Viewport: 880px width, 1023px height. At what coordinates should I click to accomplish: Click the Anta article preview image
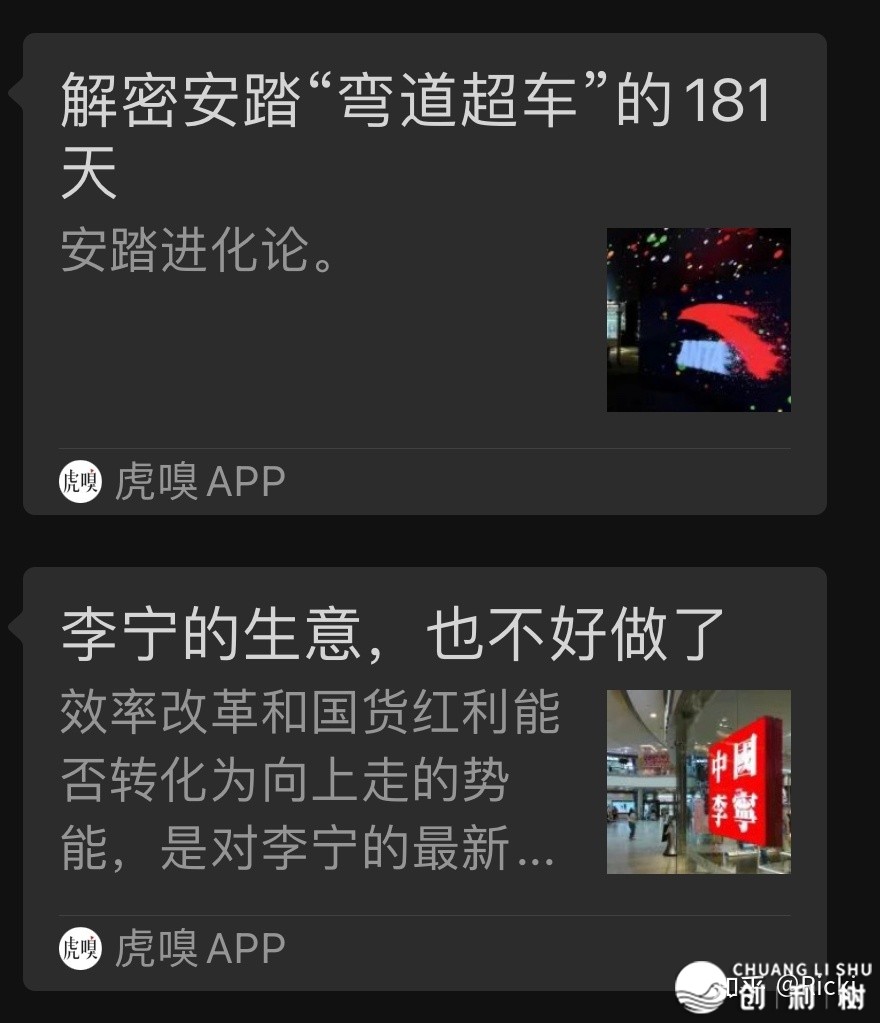click(697, 320)
